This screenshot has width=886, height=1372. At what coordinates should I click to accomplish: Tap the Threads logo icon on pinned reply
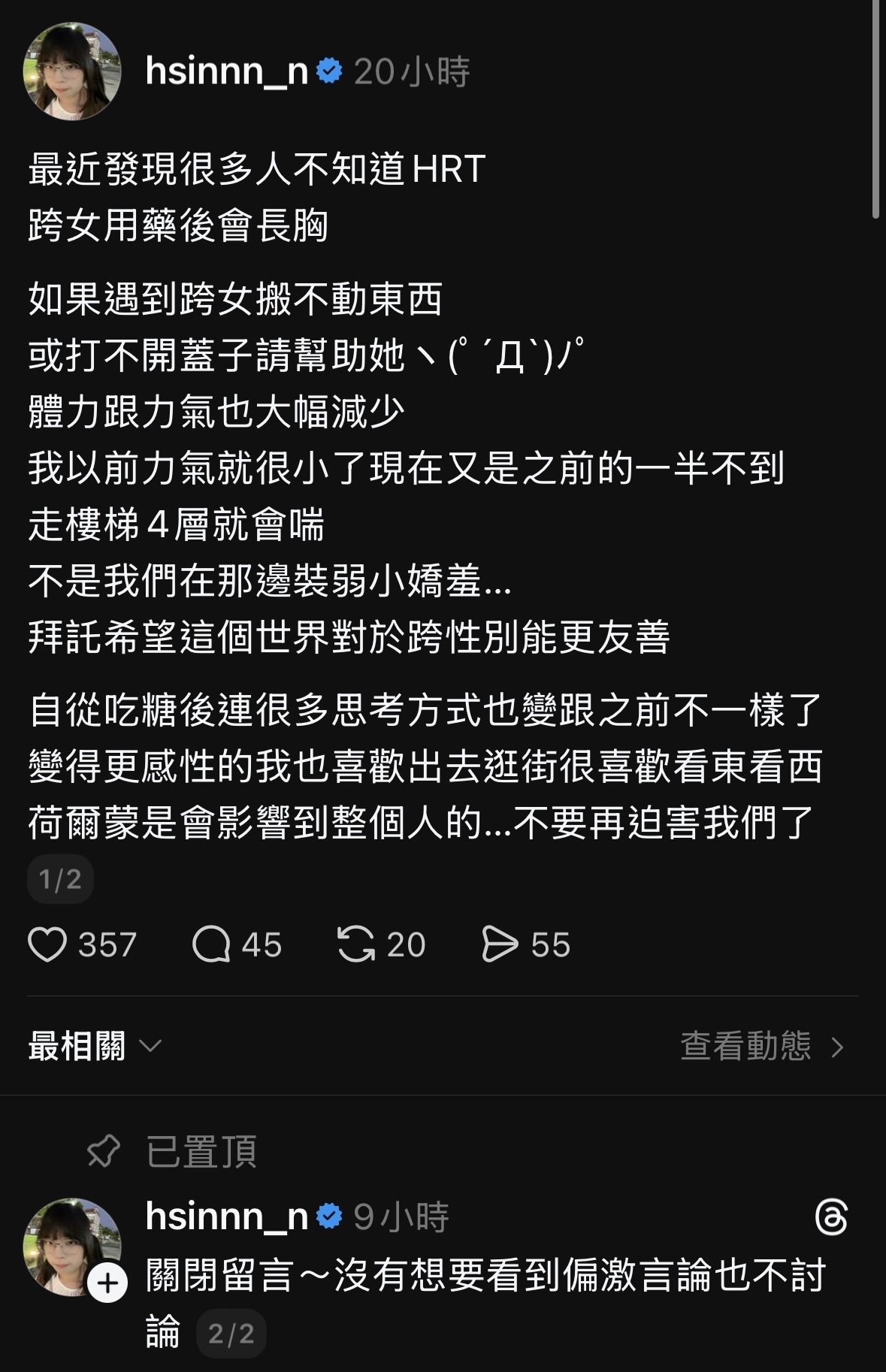(x=831, y=1217)
